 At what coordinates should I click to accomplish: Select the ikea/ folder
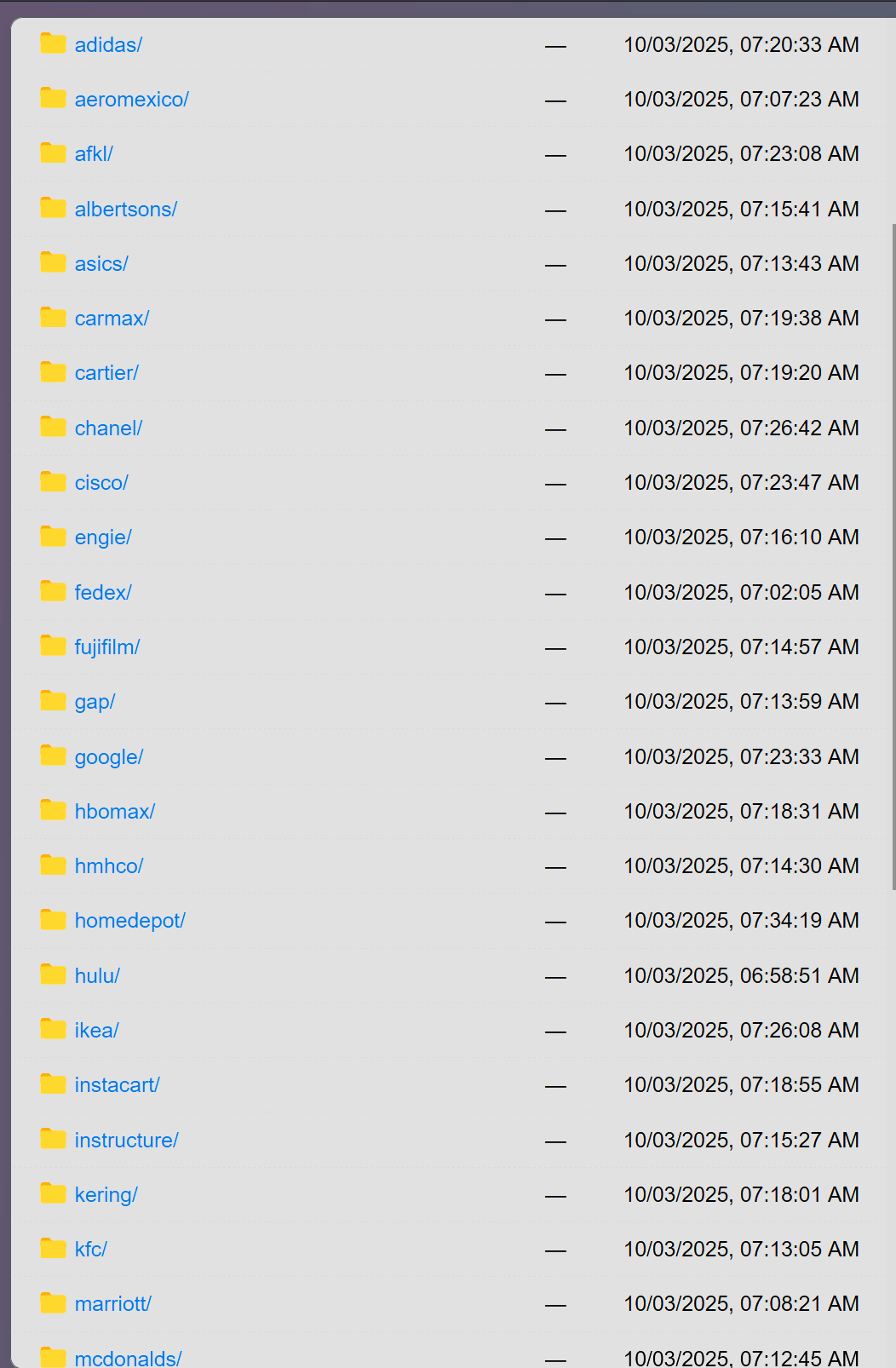click(96, 1031)
